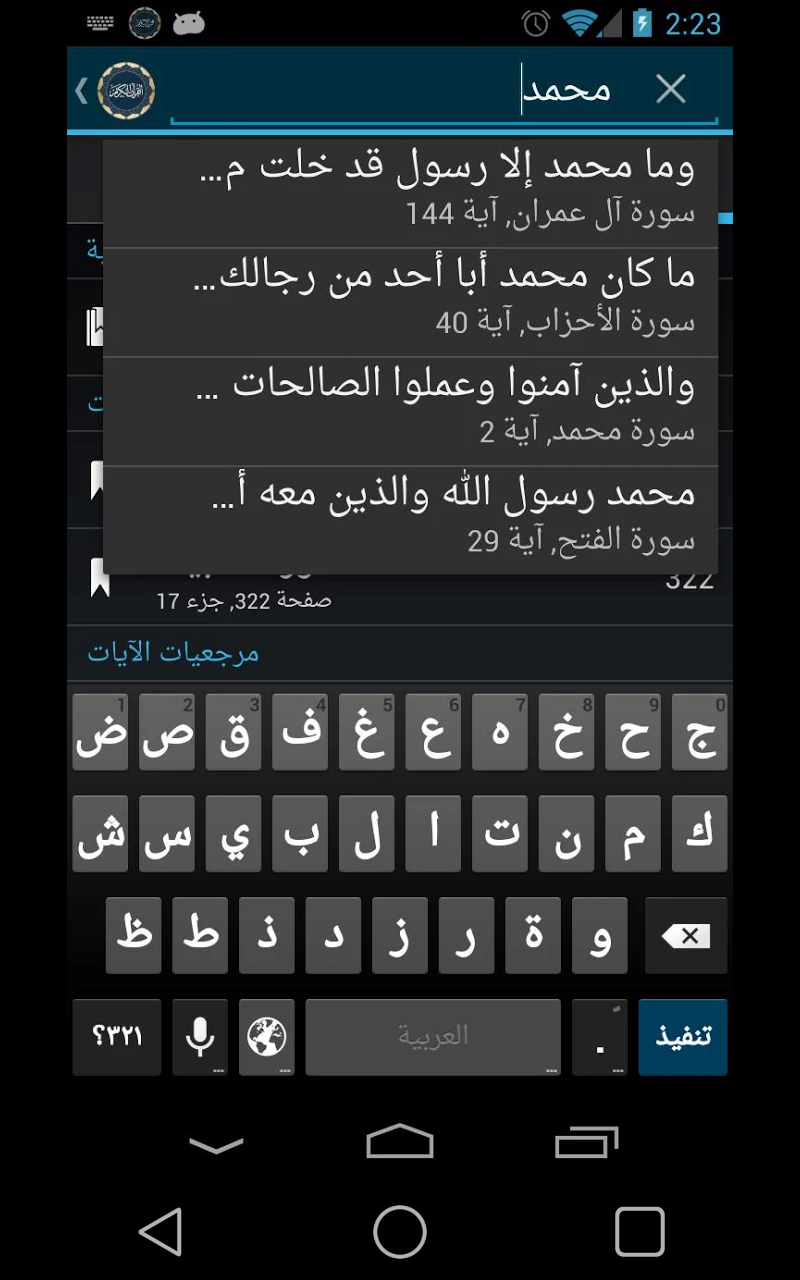
Task: Tap the search field containing محمد
Action: click(x=420, y=90)
